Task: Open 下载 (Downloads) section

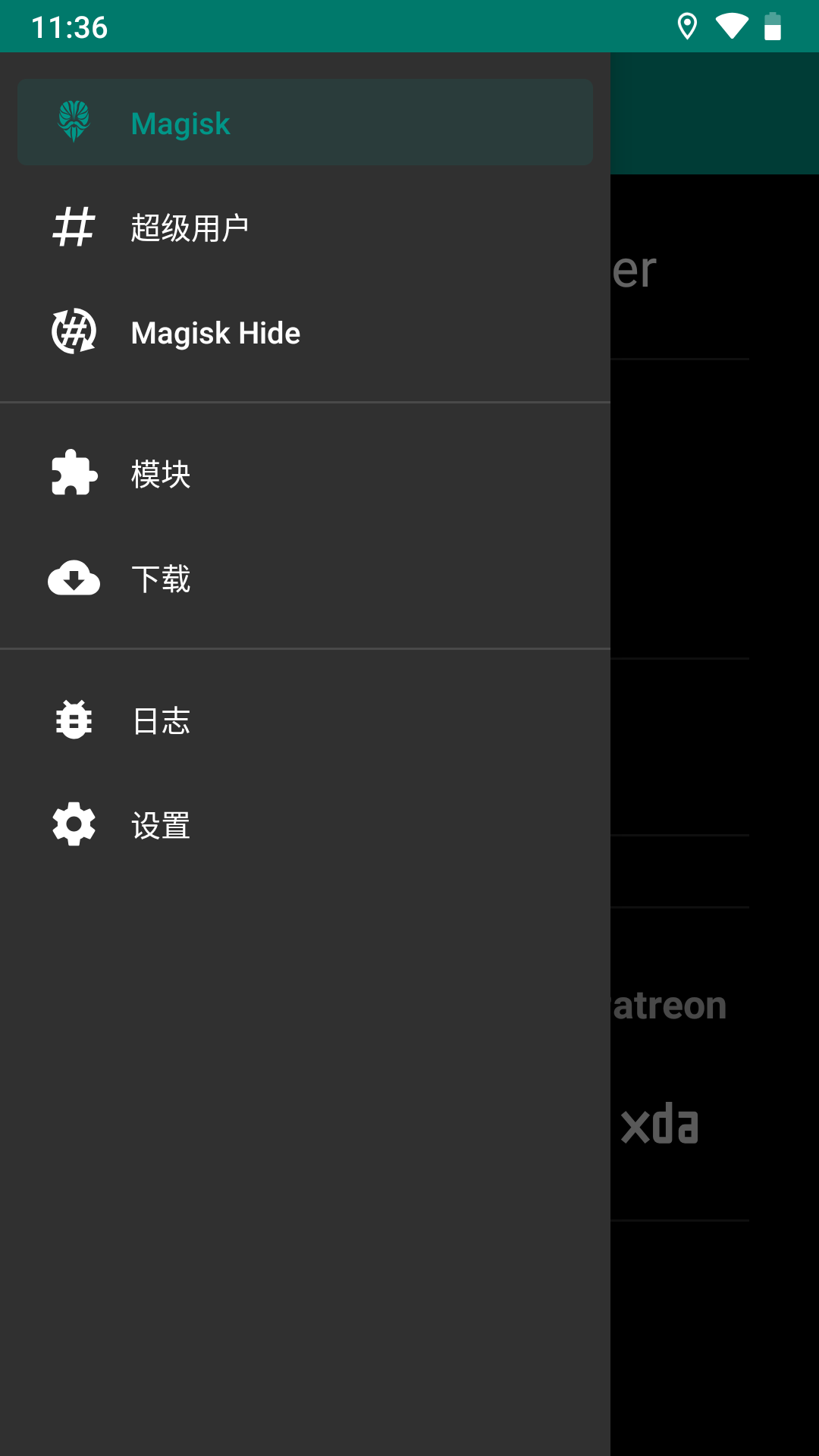Action: 303,579
